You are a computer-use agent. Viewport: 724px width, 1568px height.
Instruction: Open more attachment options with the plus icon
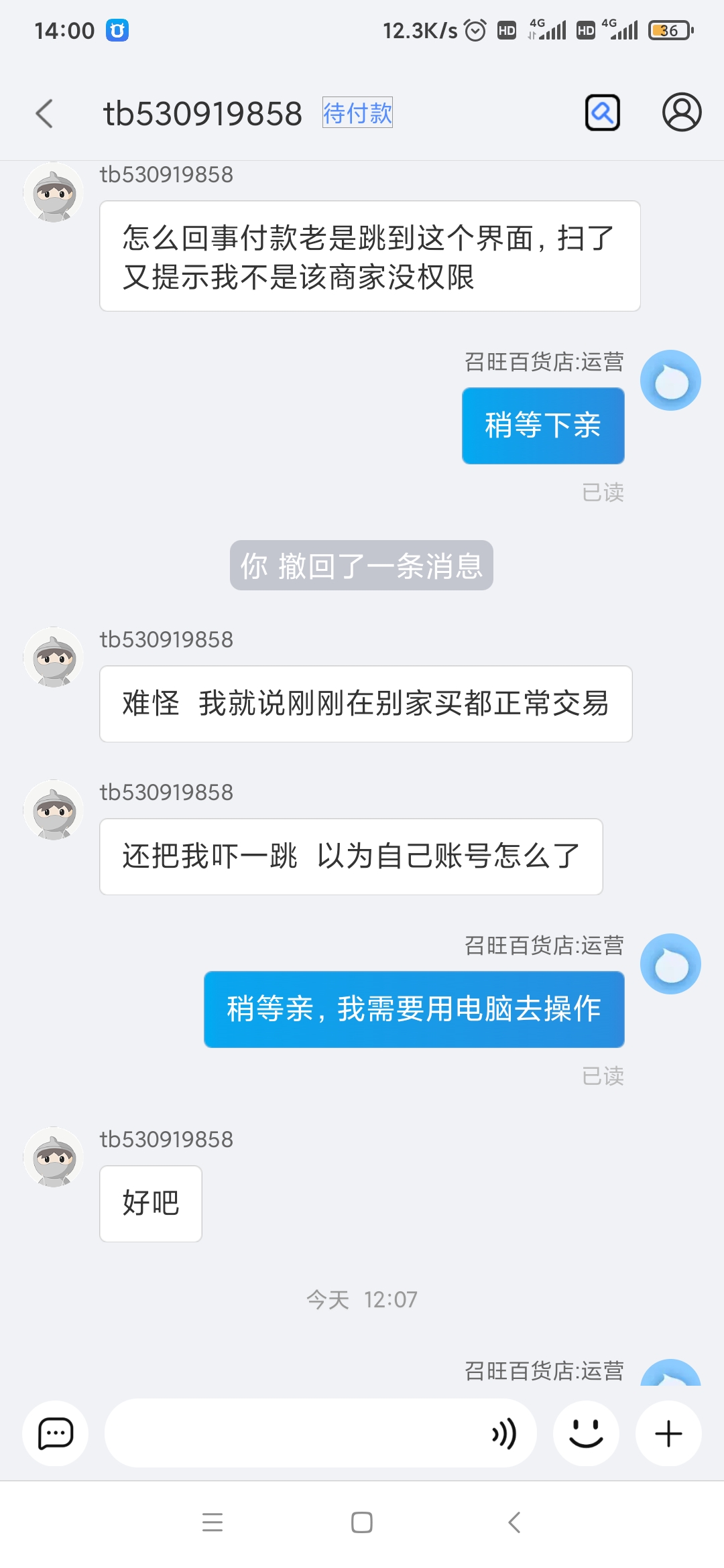pos(668,1434)
